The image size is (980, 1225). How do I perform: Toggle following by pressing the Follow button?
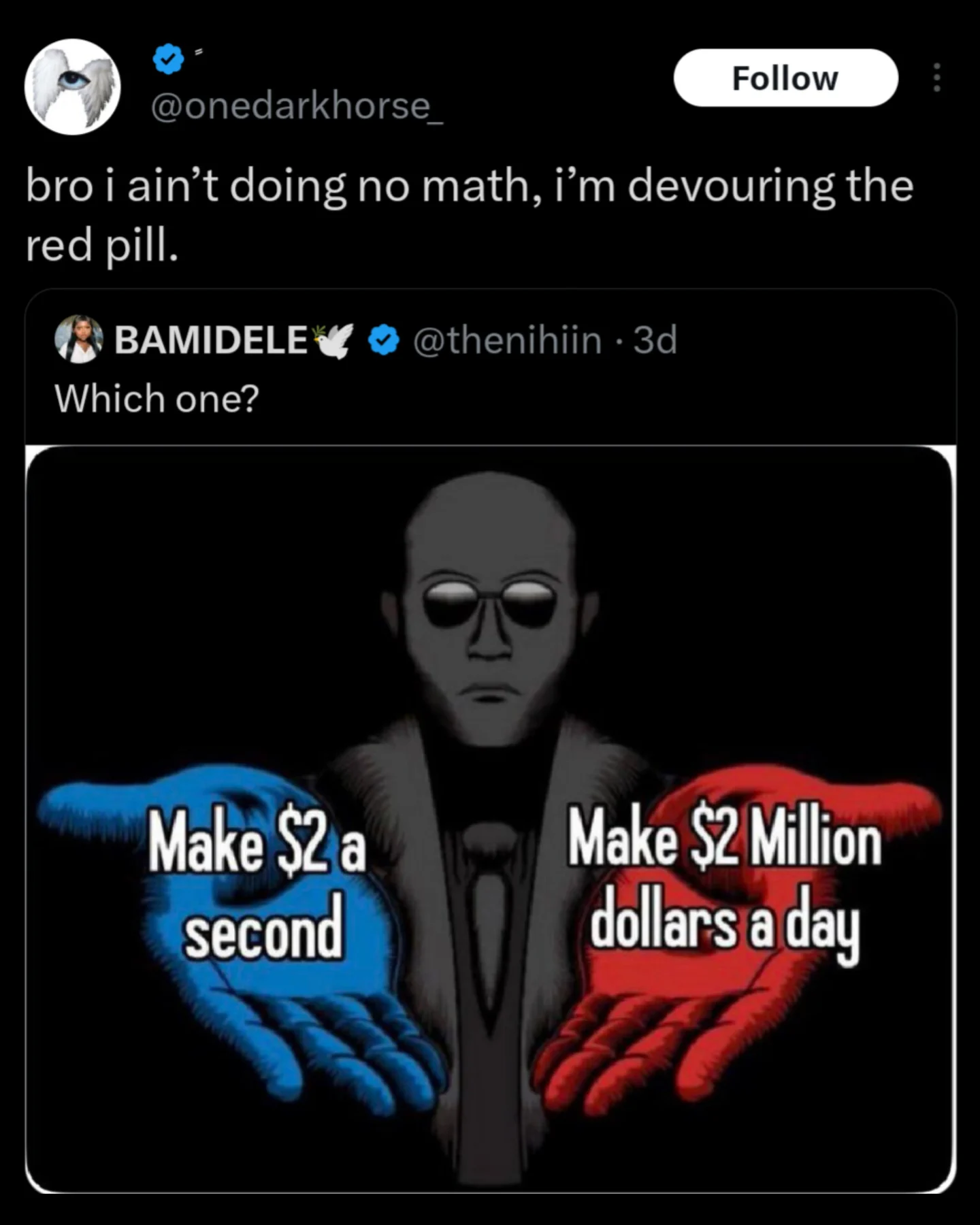[786, 77]
